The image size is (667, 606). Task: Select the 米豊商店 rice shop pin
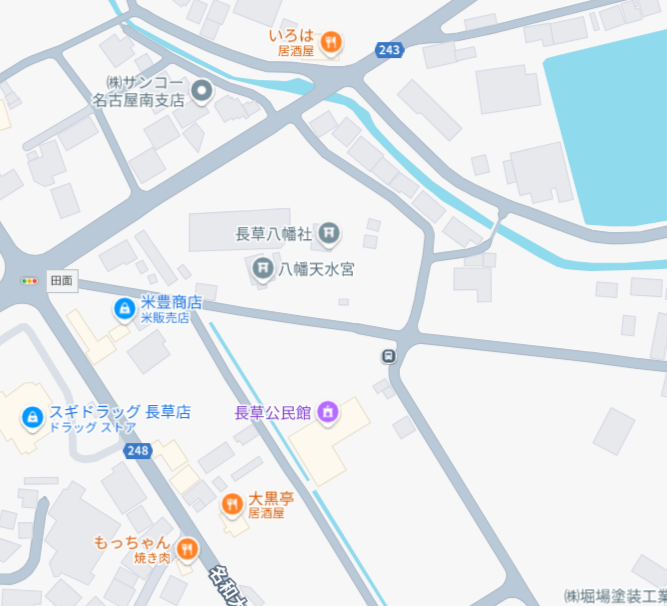[124, 309]
